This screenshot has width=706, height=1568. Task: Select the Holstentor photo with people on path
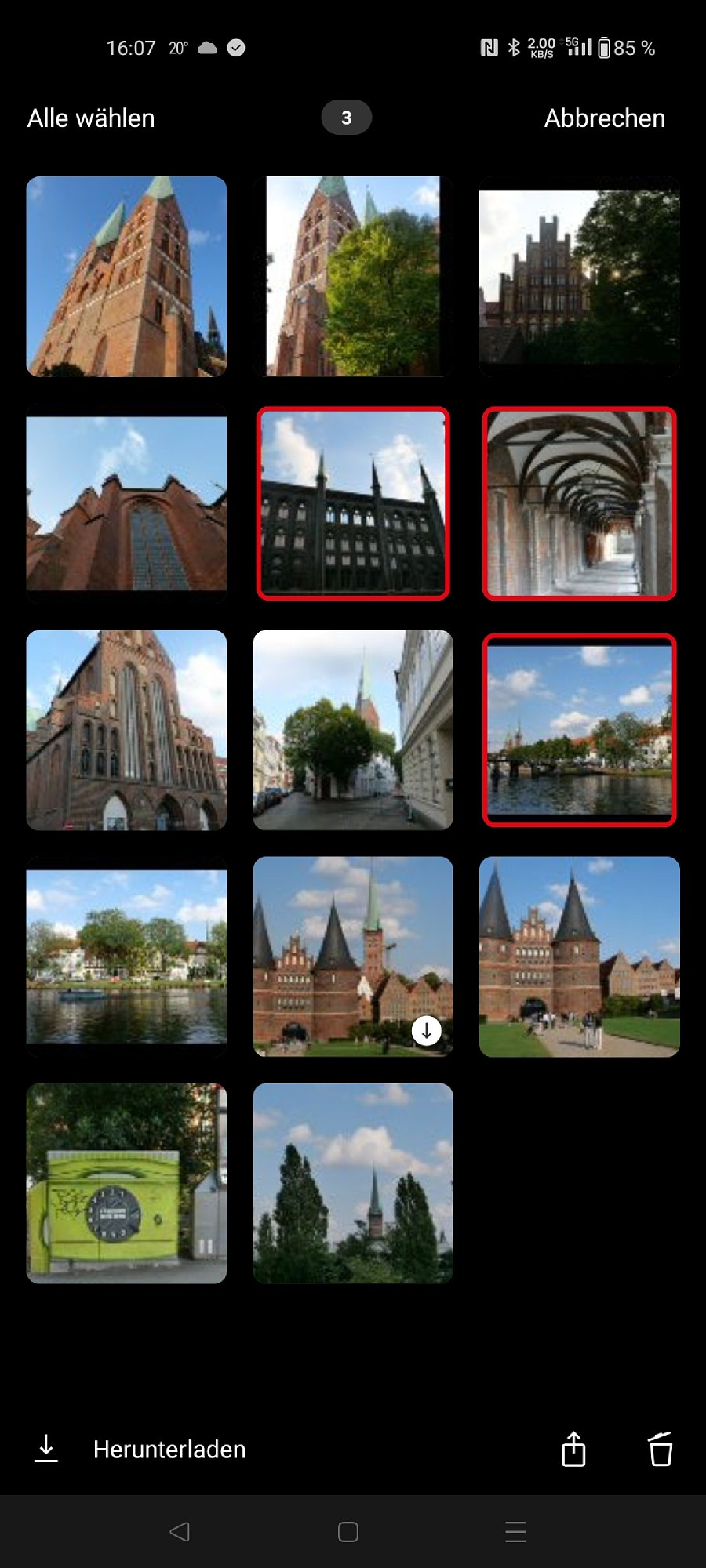tap(579, 956)
